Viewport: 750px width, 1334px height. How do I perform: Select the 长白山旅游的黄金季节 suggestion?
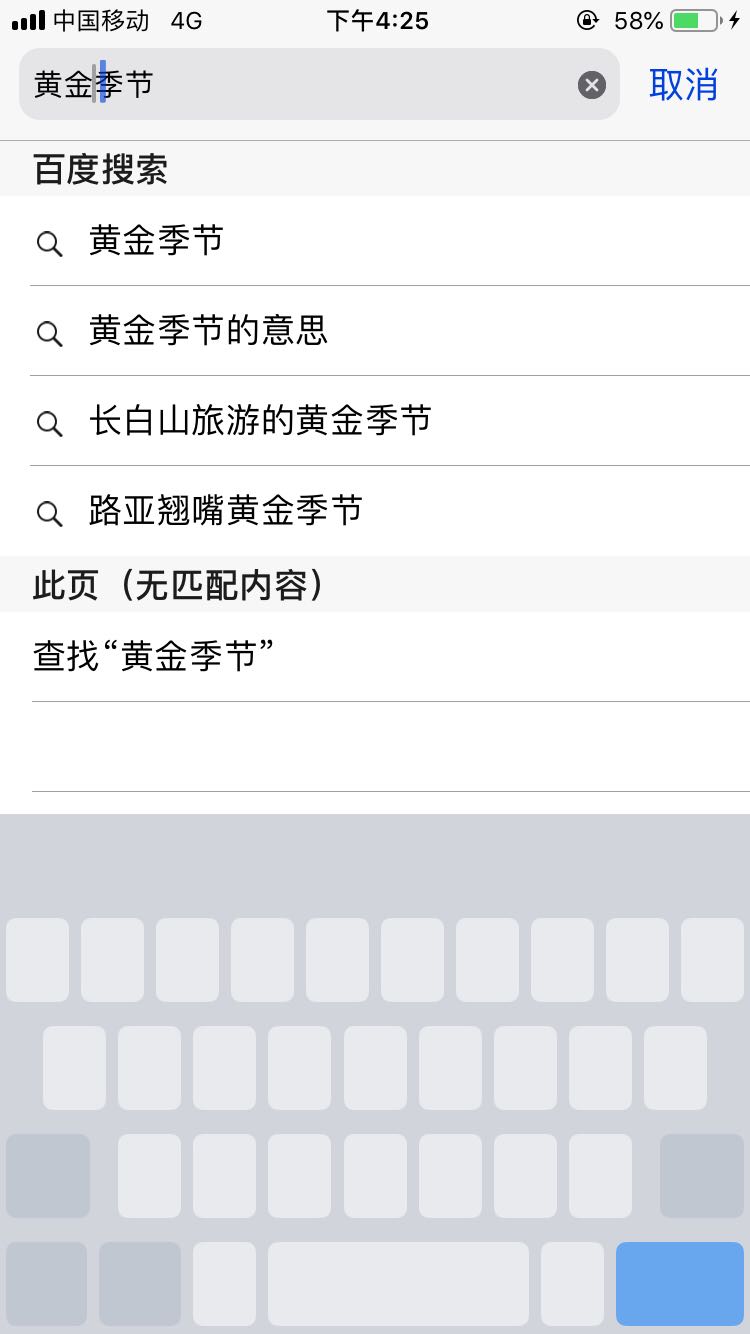[375, 423]
